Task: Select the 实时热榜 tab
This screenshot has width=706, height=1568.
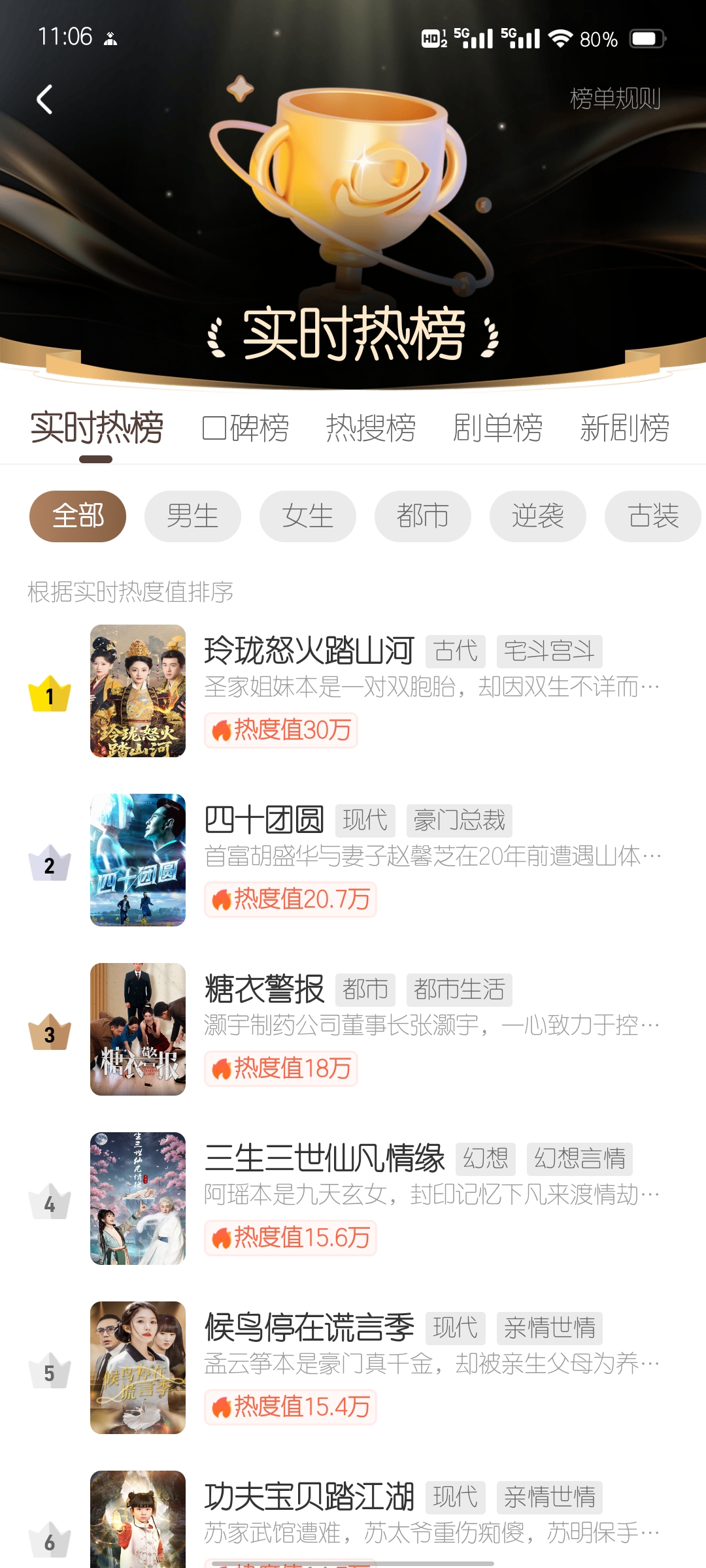Action: pos(97,429)
